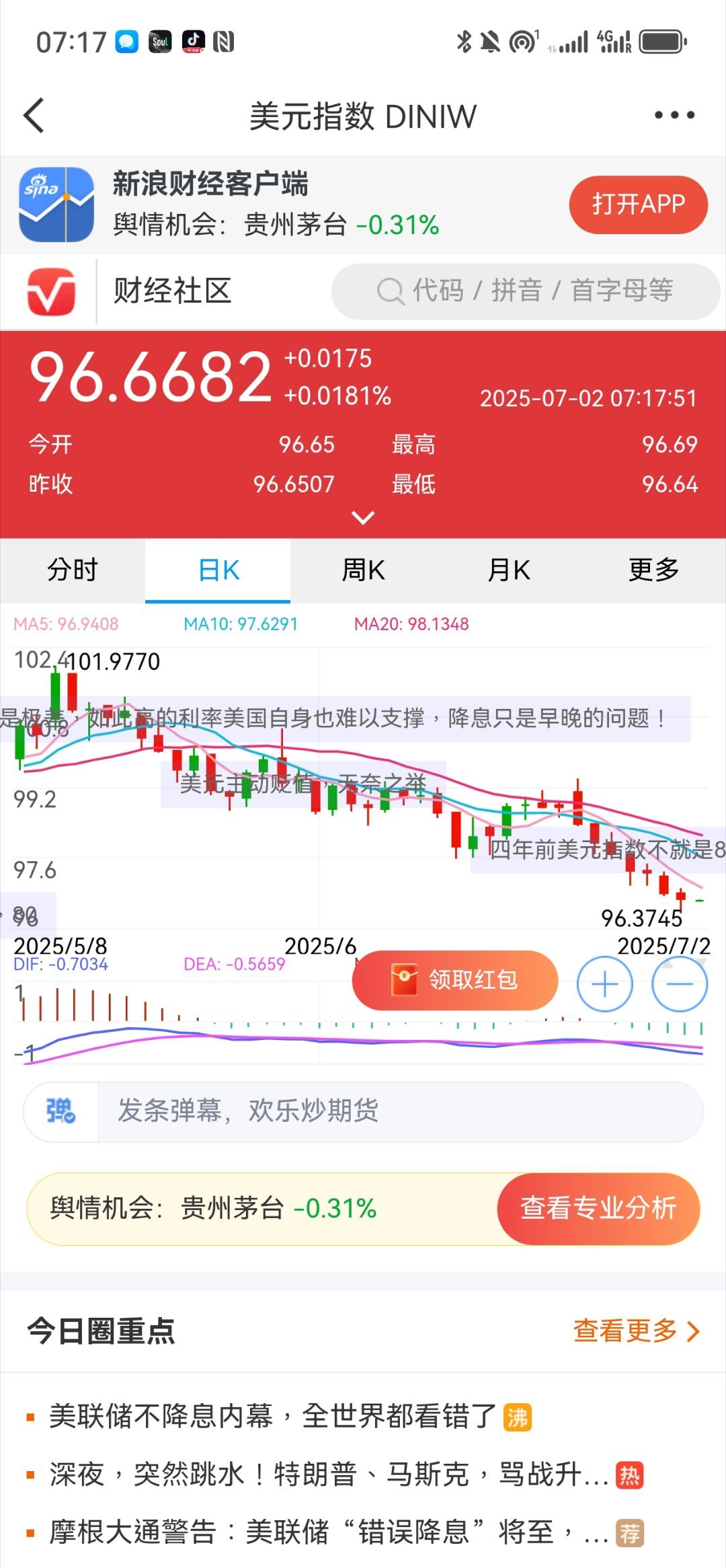Zoom out the chart with minus button

(678, 983)
